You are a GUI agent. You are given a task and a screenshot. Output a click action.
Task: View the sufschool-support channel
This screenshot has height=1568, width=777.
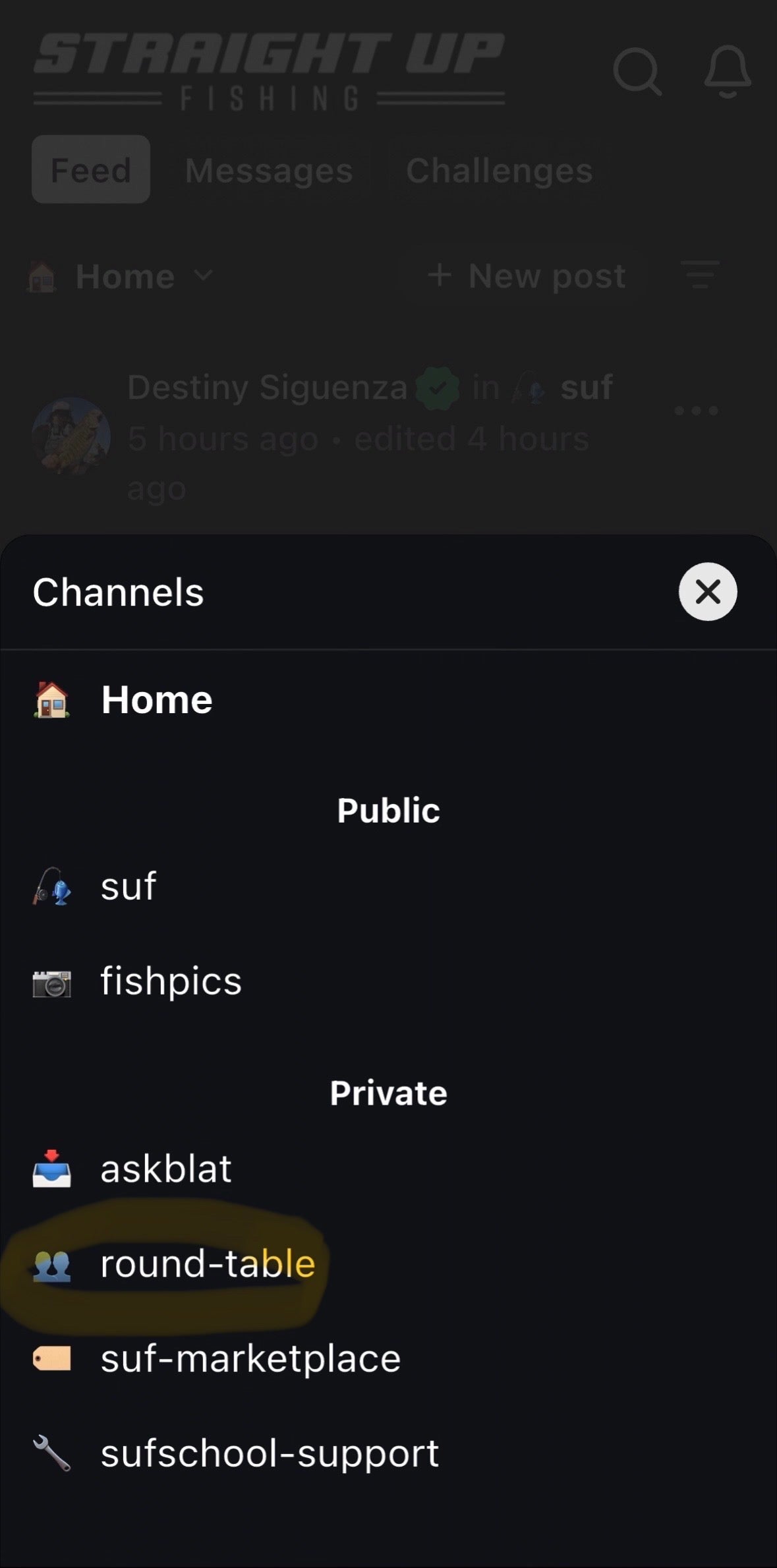click(269, 1453)
